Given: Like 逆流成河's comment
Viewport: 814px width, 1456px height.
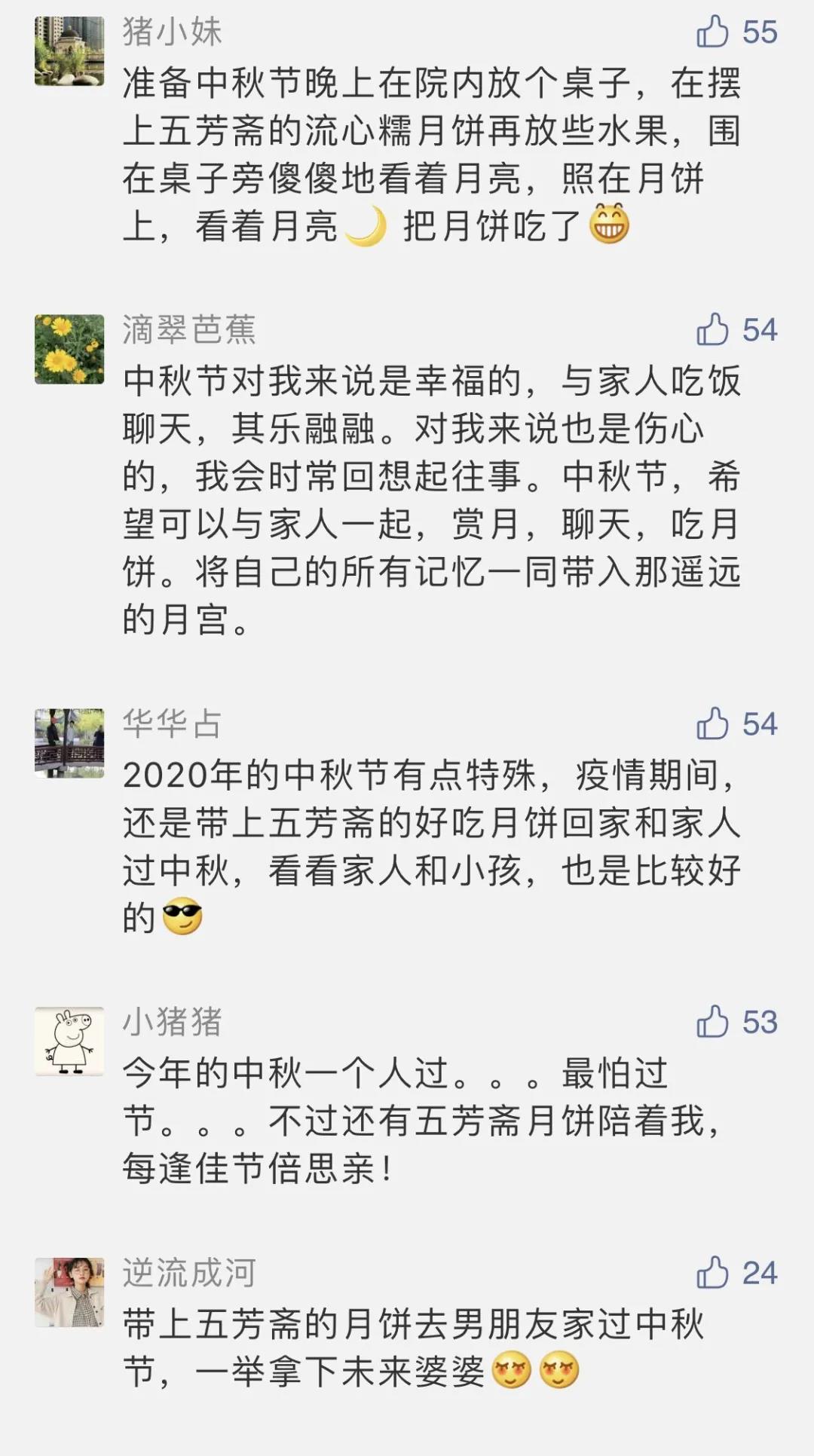Looking at the screenshot, I should tap(712, 1273).
